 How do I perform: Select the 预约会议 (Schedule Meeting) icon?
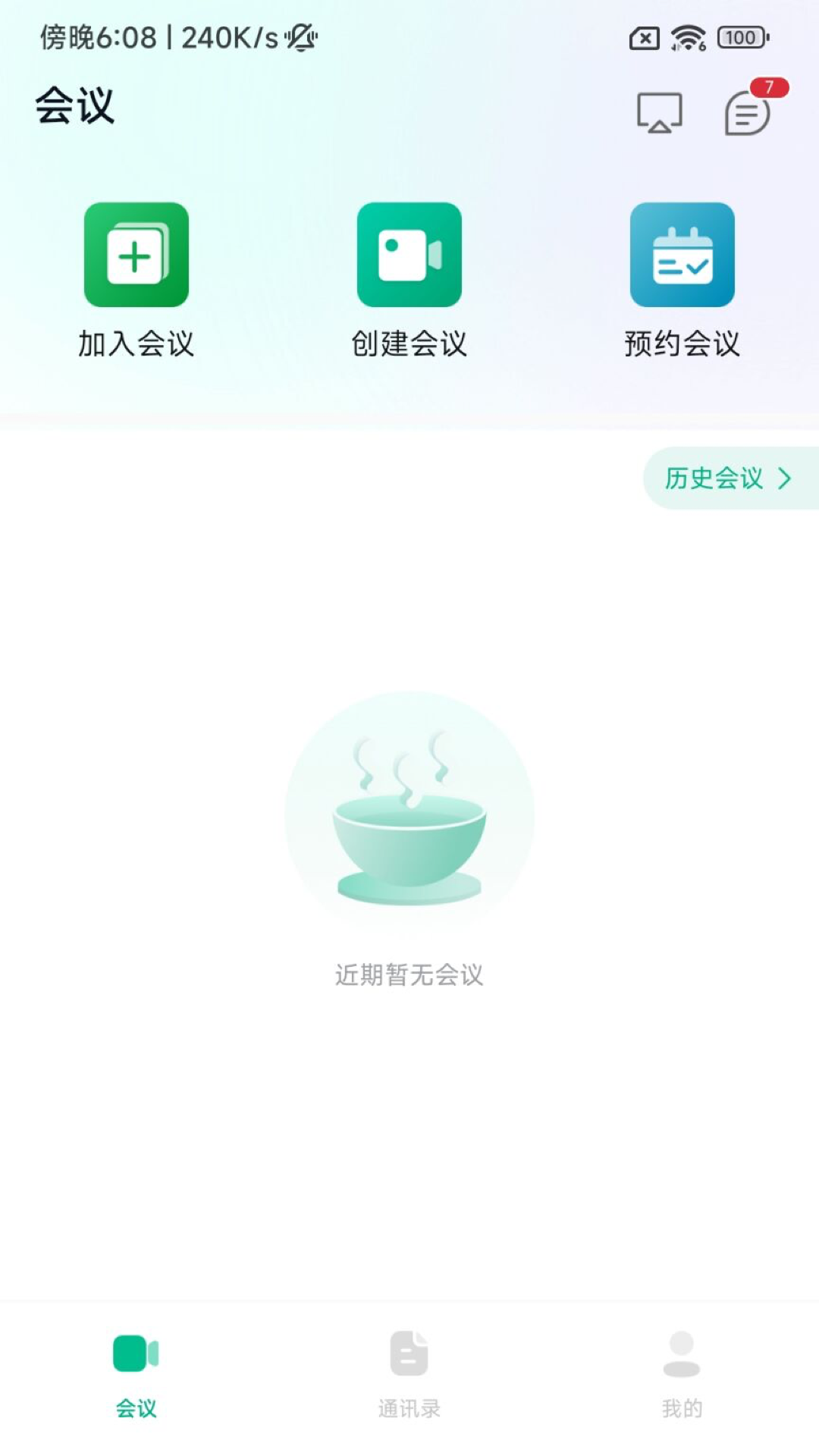pos(682,254)
